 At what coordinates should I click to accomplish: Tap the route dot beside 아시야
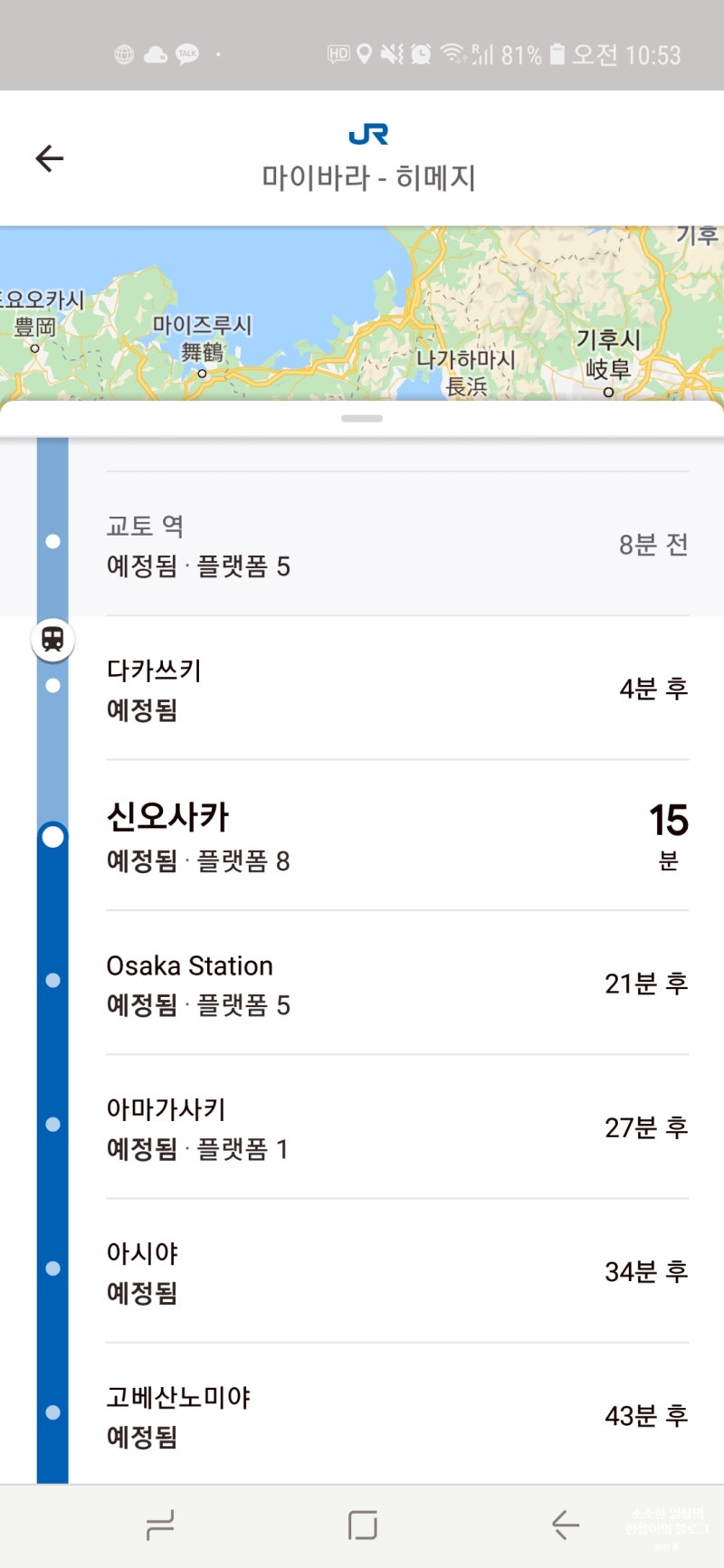point(52,1269)
